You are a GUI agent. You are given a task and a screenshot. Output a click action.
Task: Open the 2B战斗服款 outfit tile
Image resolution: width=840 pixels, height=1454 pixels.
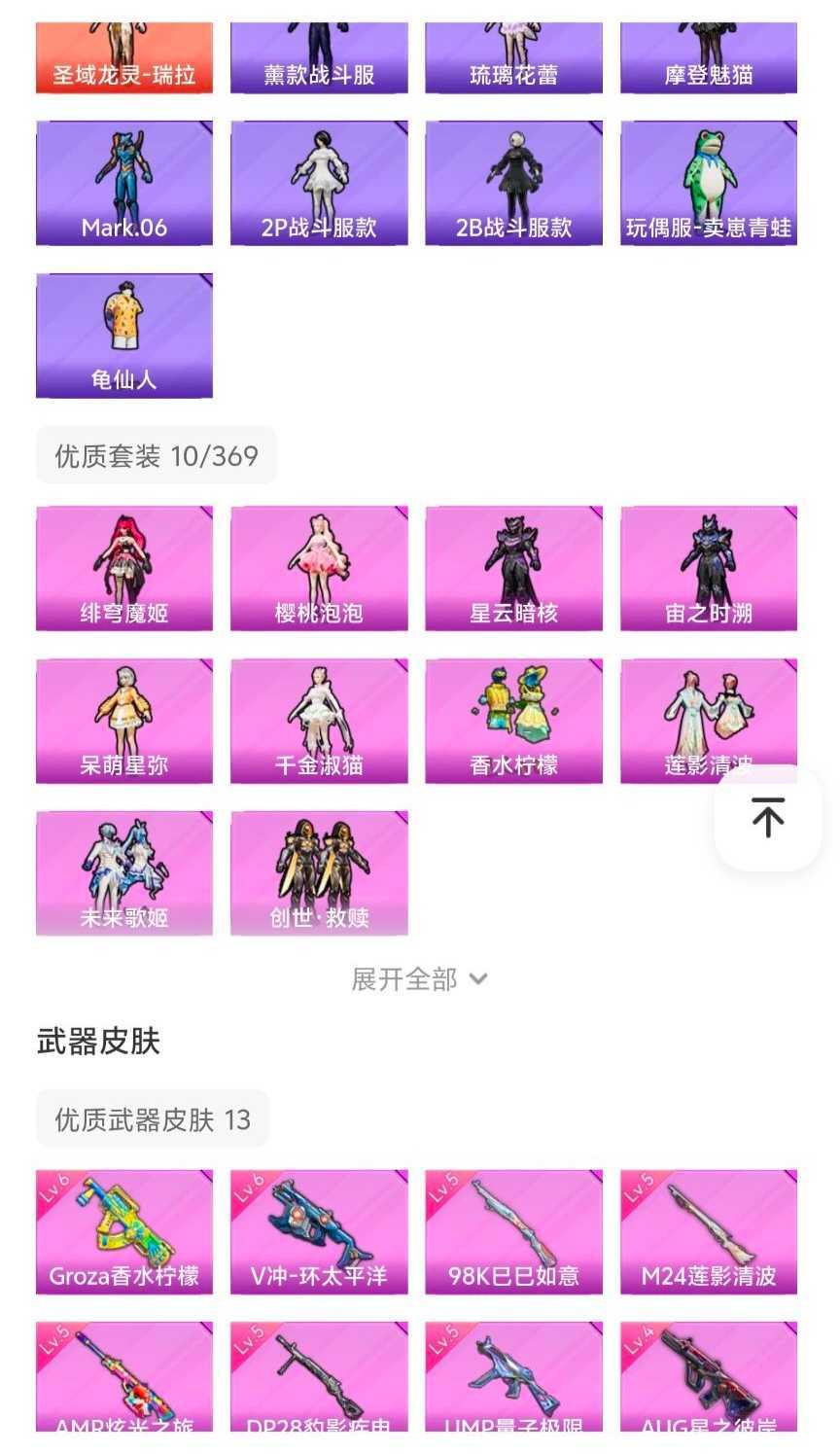pos(513,183)
